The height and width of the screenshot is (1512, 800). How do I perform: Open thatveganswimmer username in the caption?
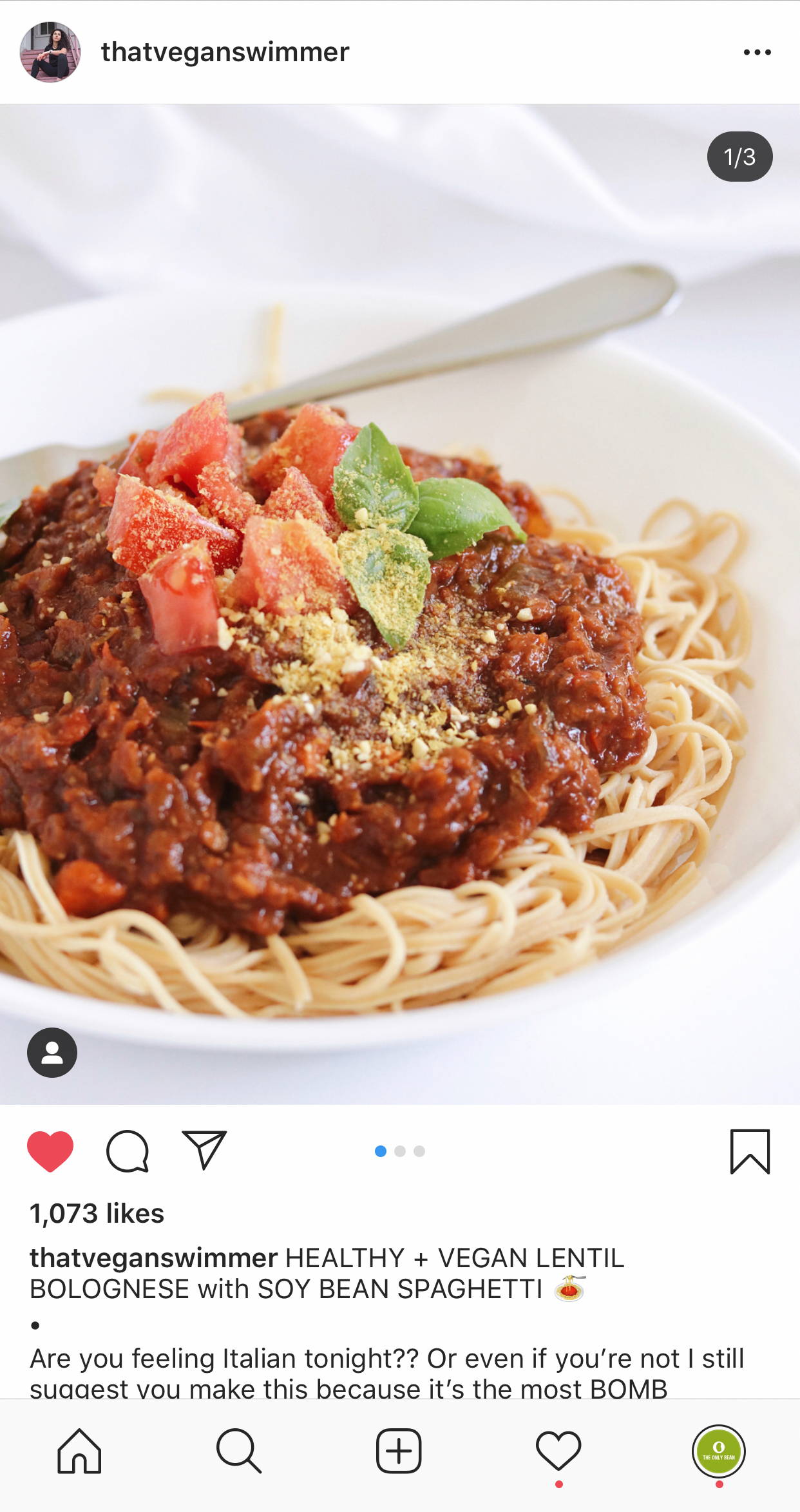coord(153,1258)
